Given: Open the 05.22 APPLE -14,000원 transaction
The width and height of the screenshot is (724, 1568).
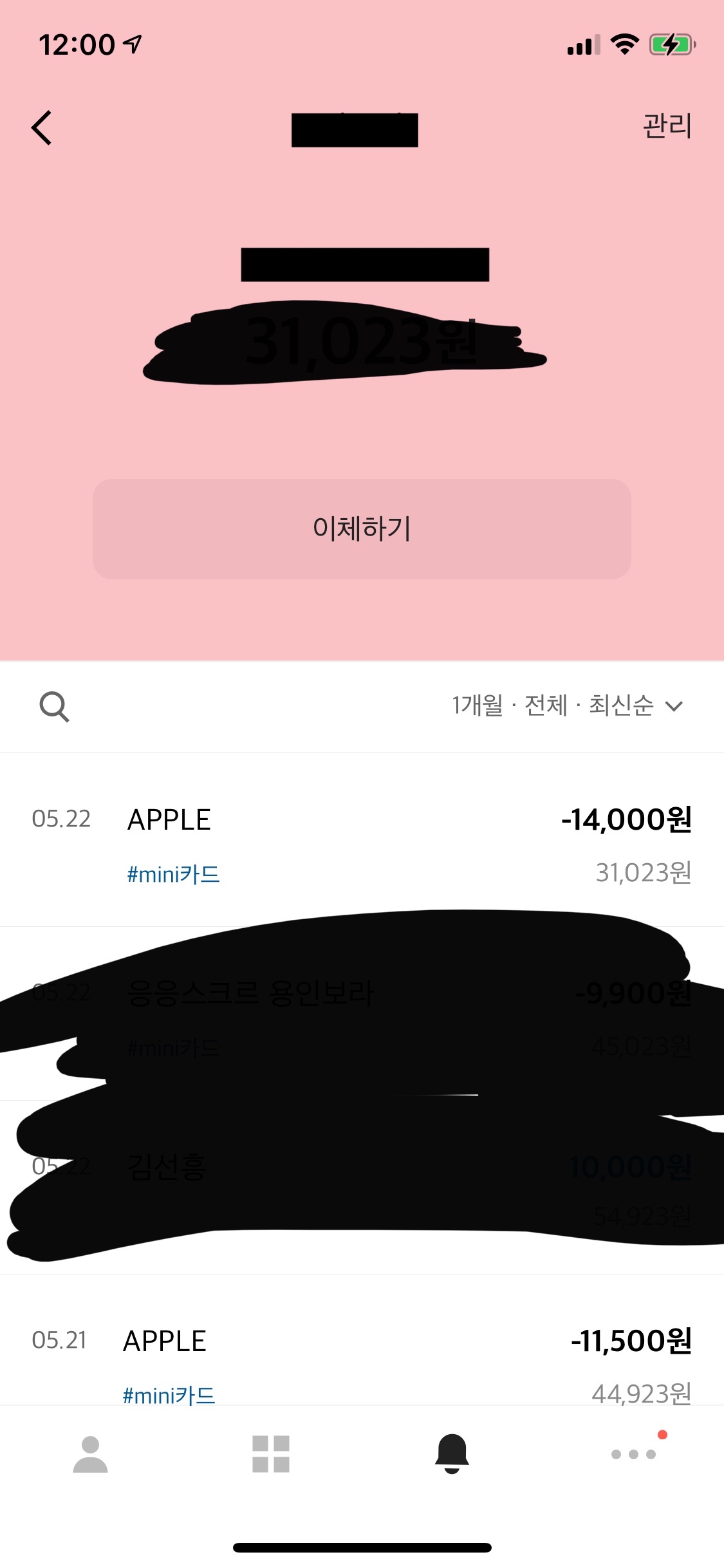Looking at the screenshot, I should pyautogui.click(x=362, y=840).
